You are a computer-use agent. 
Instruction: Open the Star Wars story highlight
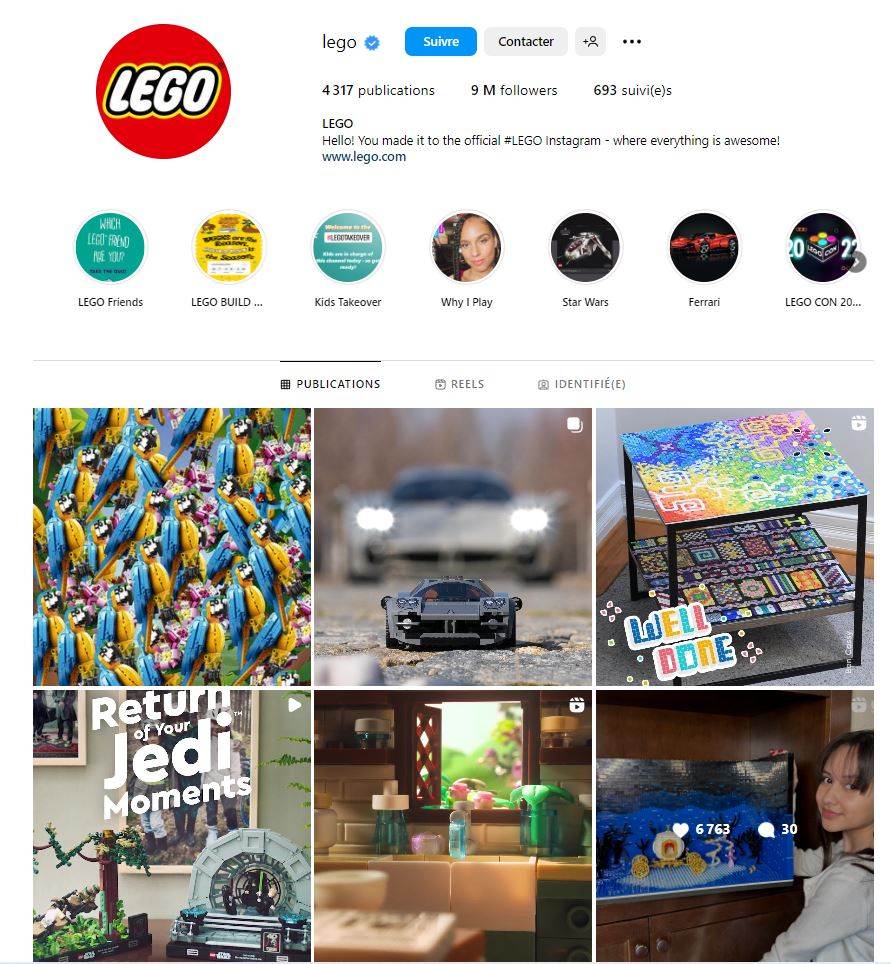pos(585,248)
